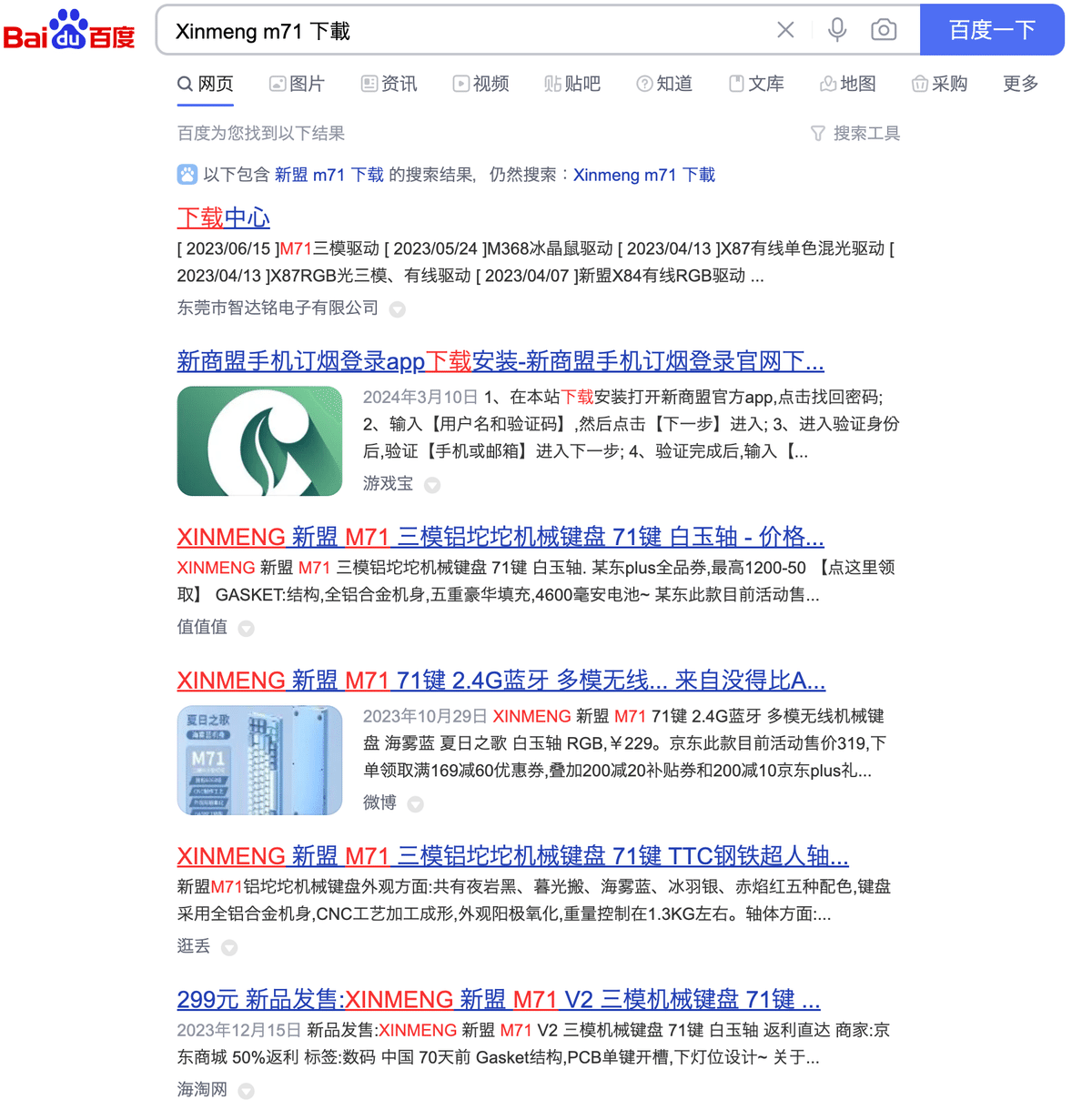Image resolution: width=1092 pixels, height=1120 pixels.
Task: Expand the 更多 categories
Action: pos(1020,84)
